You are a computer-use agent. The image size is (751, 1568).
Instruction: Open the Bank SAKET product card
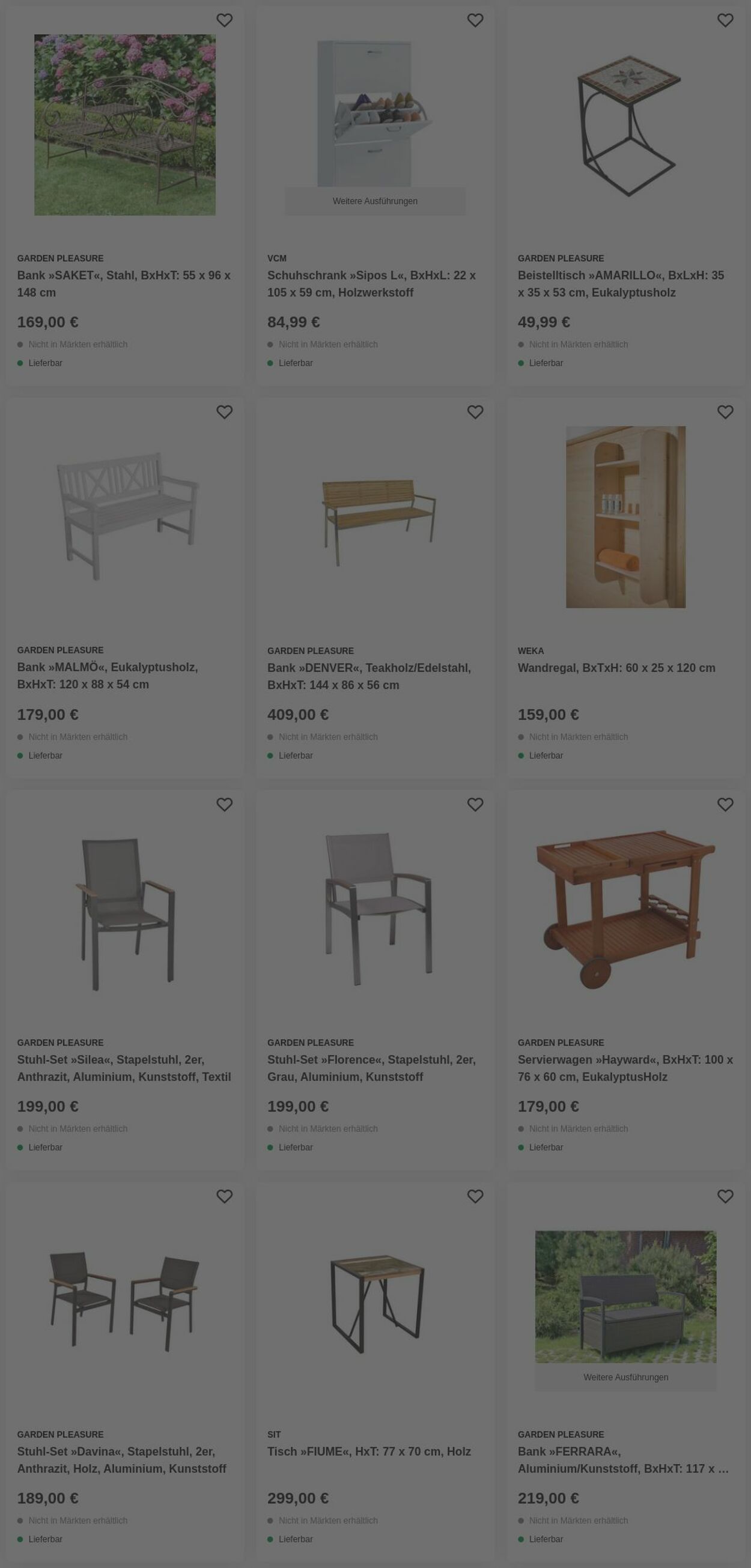[x=124, y=283]
